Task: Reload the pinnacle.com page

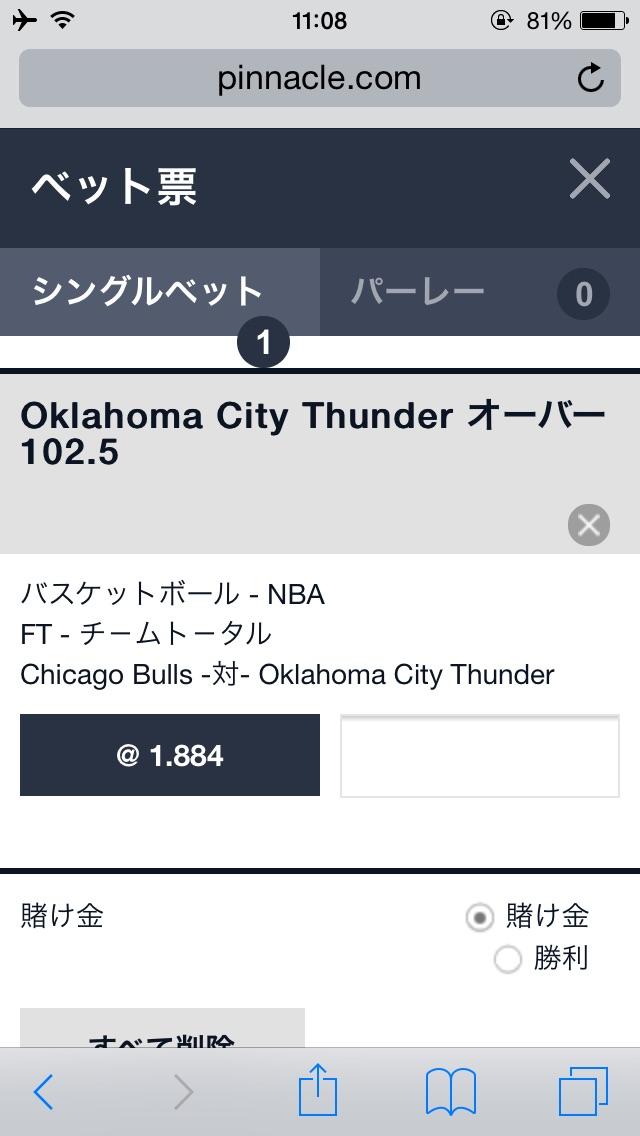Action: [591, 78]
